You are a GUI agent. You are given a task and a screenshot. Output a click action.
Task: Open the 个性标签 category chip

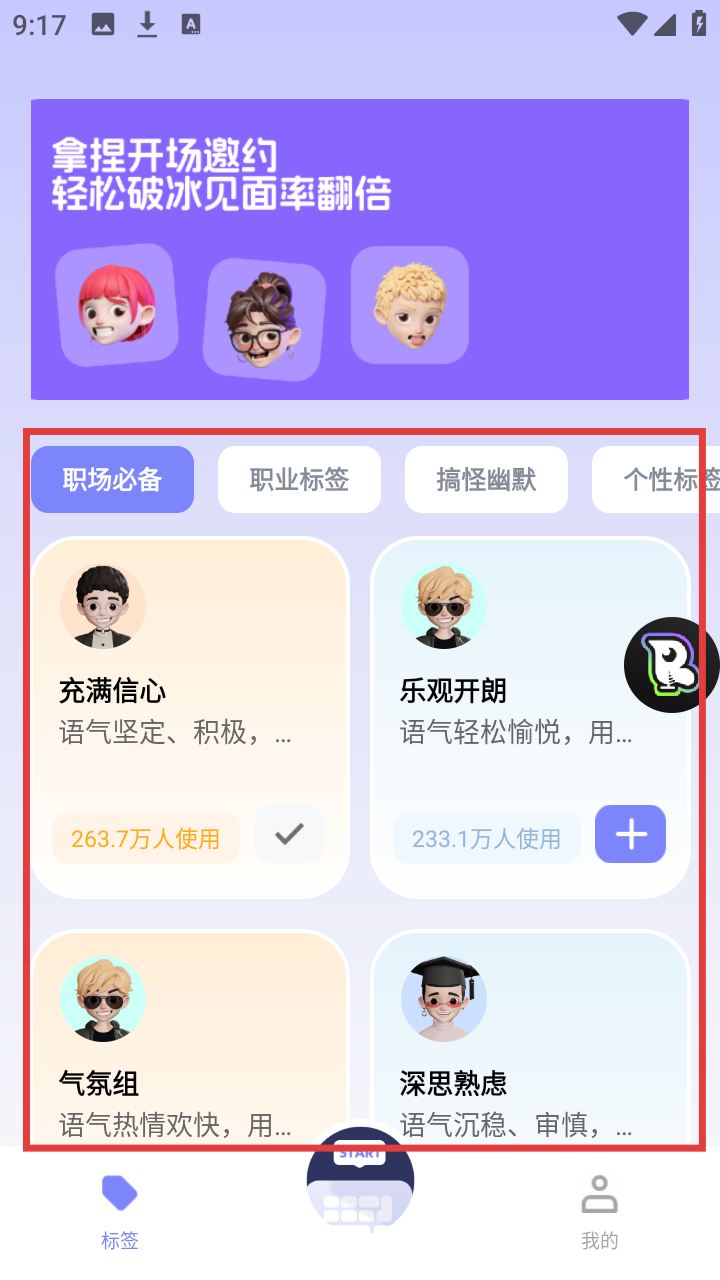[660, 480]
